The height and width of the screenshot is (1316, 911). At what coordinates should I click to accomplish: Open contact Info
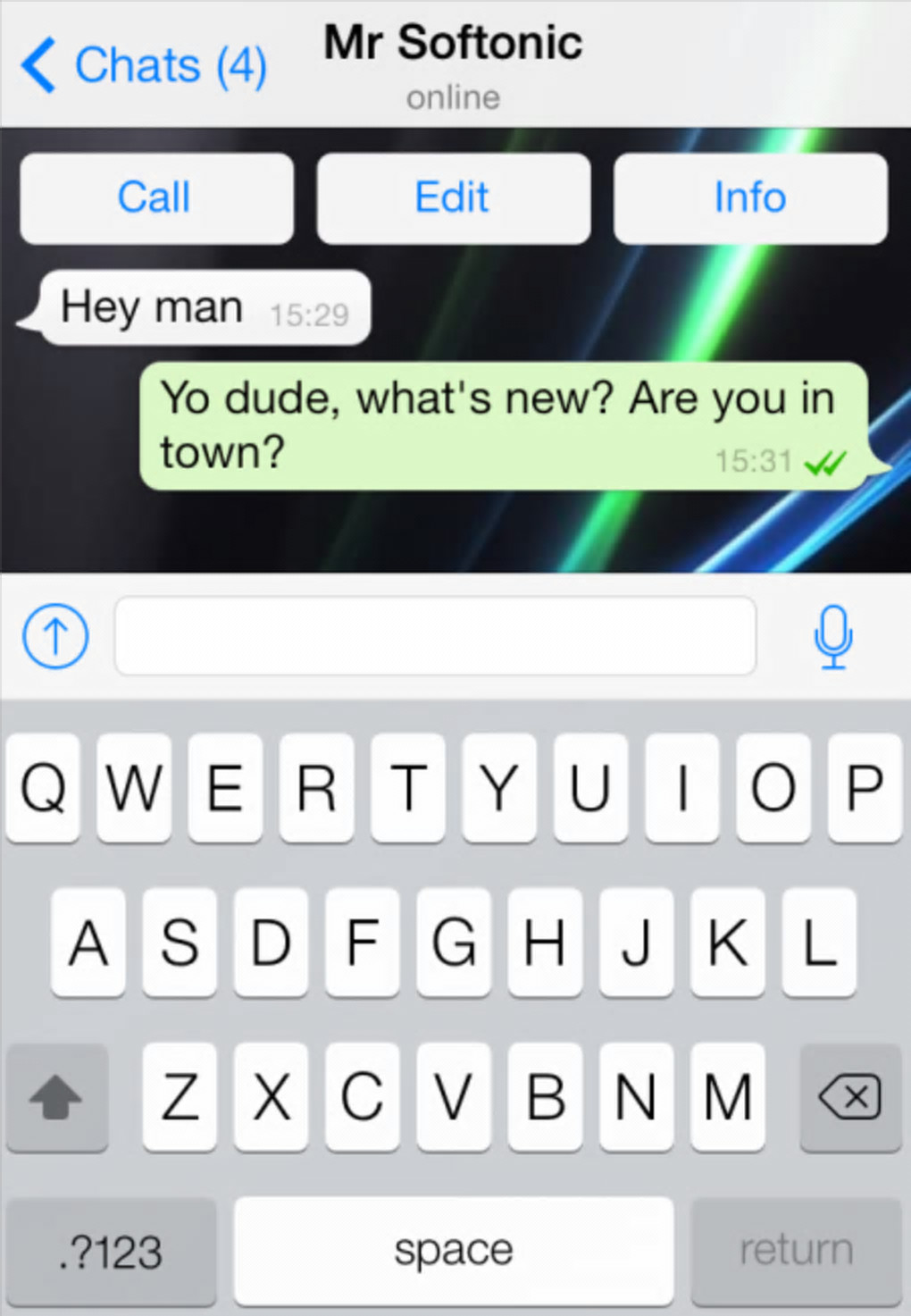(x=750, y=197)
